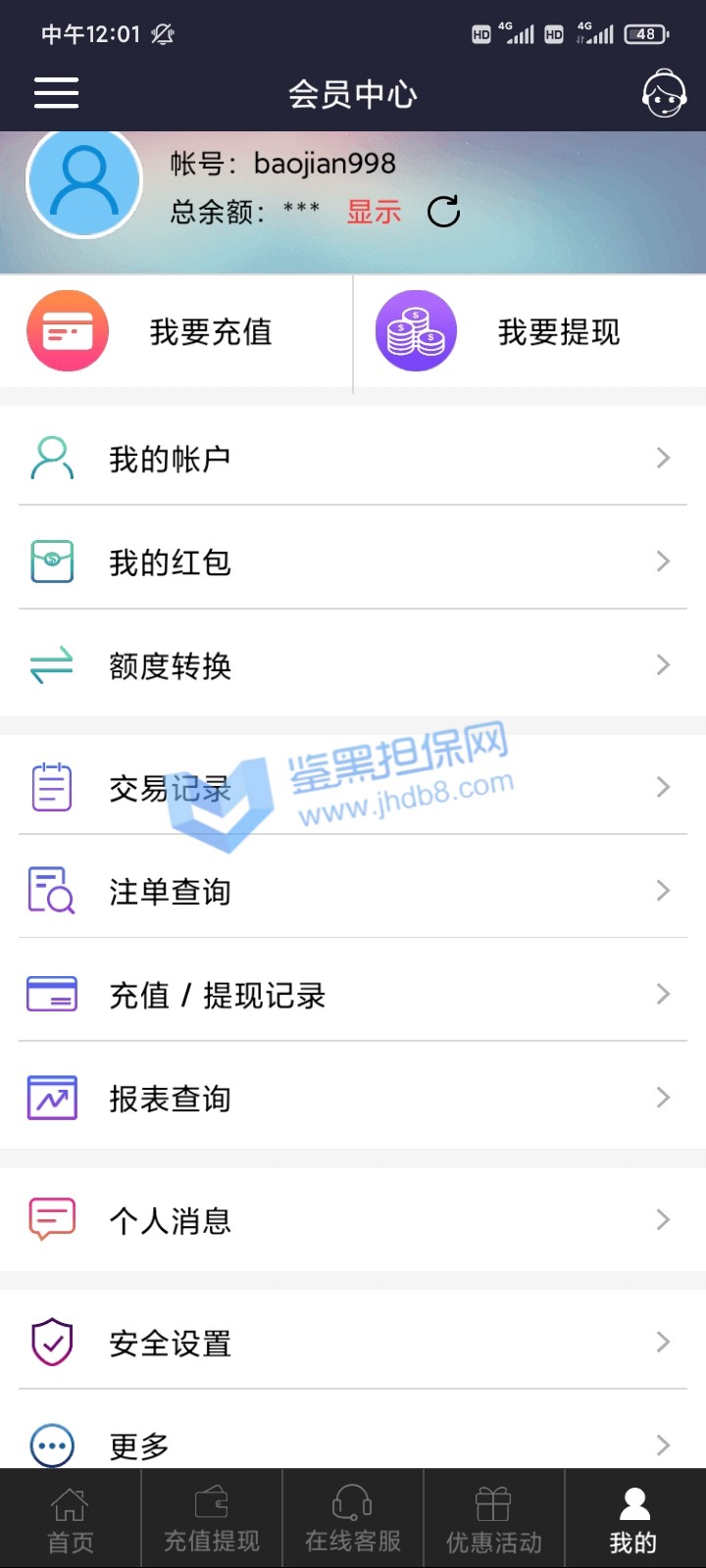Open 个人消息 row
Screen dimensions: 706x1568
[x=353, y=1221]
